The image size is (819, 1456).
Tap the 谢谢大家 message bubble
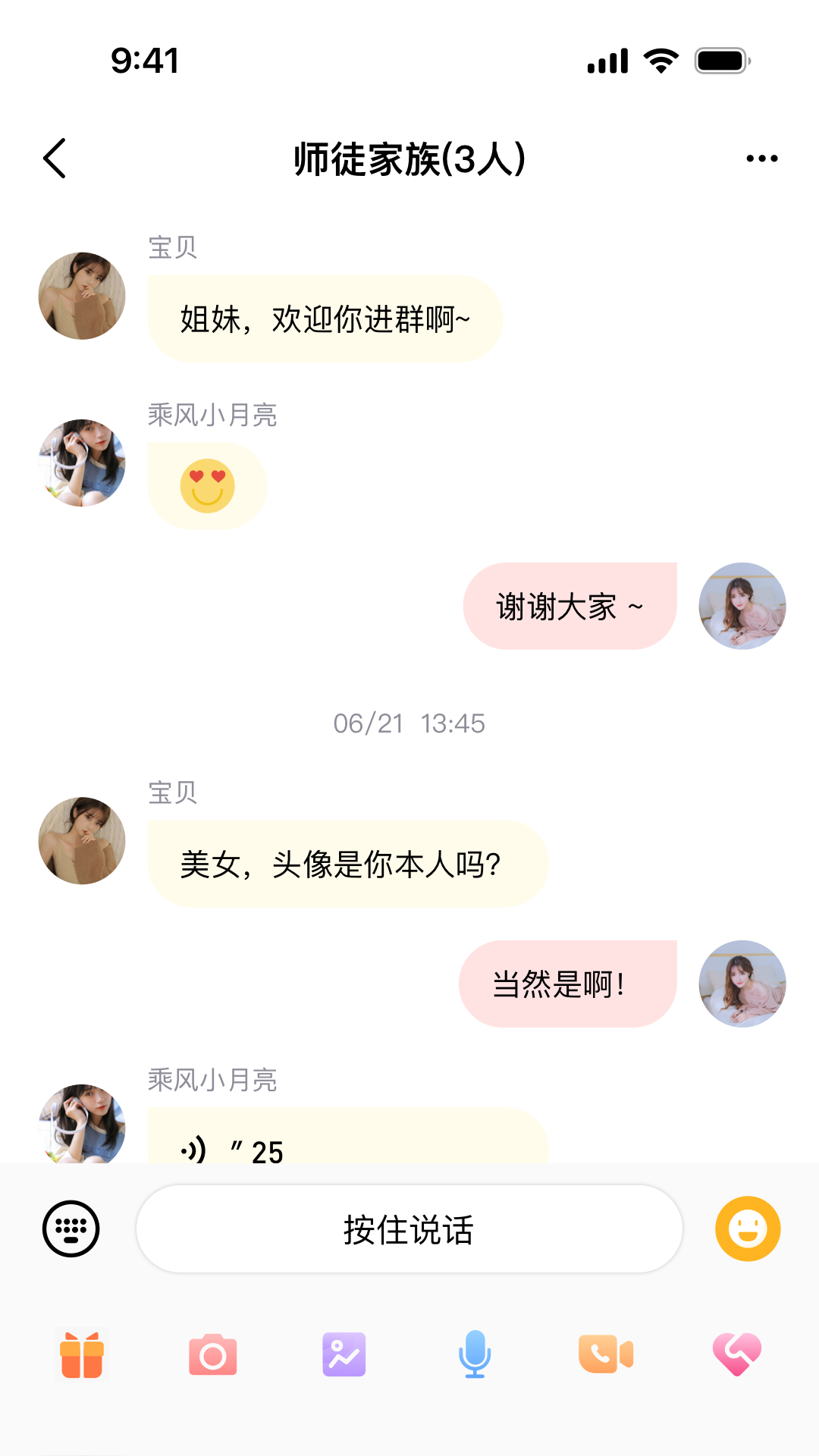pos(570,606)
